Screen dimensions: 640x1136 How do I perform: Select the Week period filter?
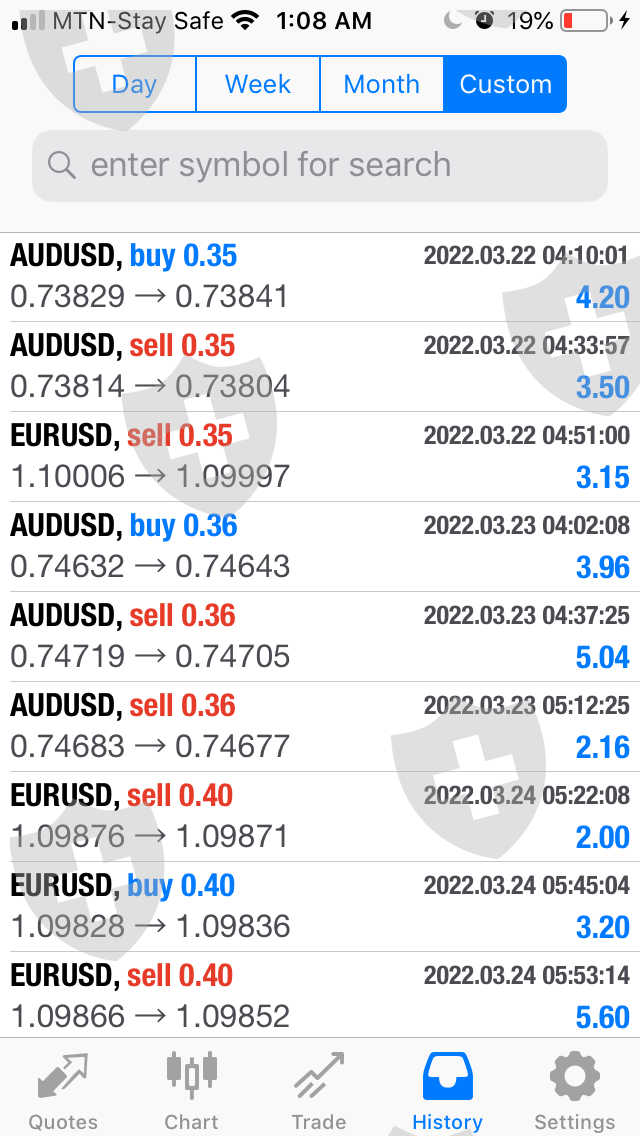(258, 84)
